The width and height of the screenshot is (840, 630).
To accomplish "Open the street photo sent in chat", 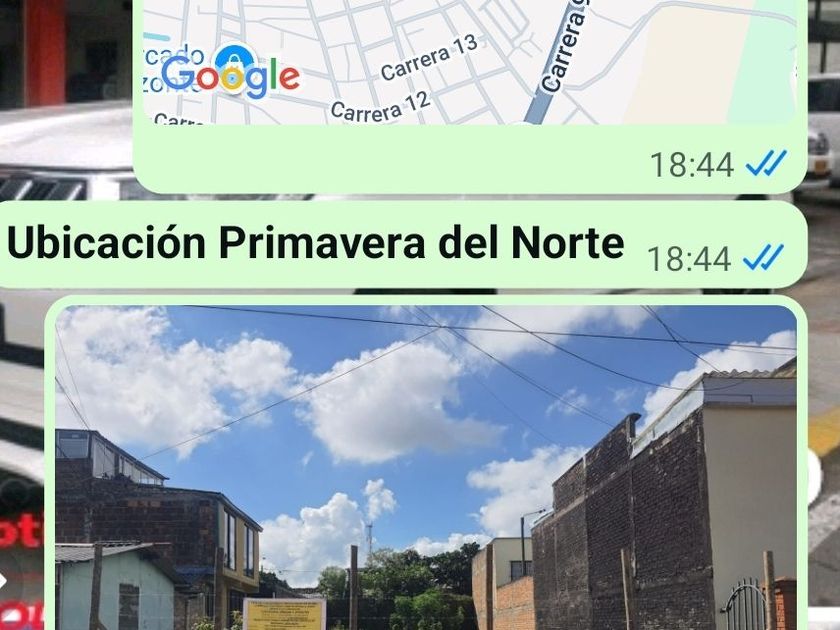I will click(x=426, y=468).
